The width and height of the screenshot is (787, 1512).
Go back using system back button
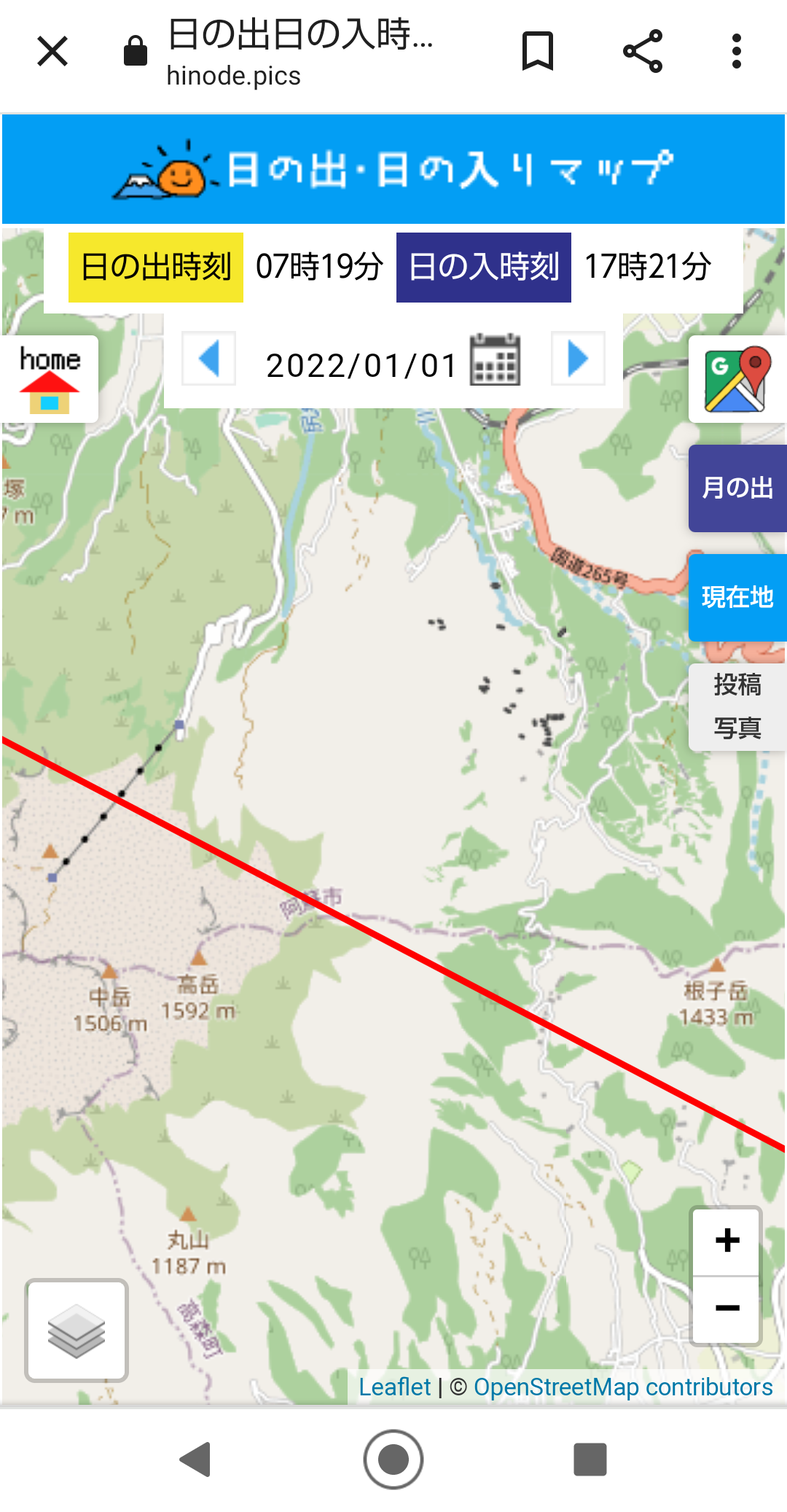(x=195, y=1460)
